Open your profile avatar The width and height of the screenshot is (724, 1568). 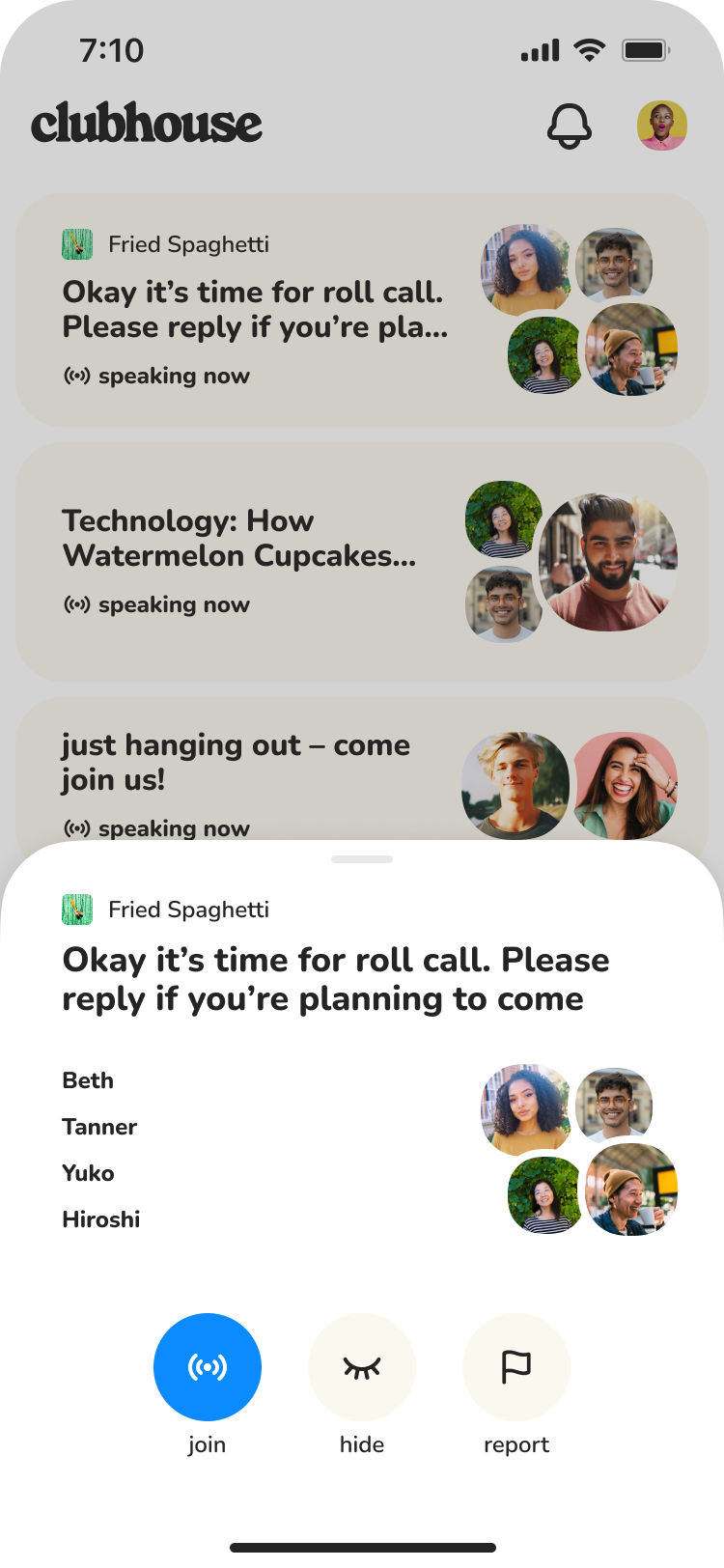tap(661, 126)
